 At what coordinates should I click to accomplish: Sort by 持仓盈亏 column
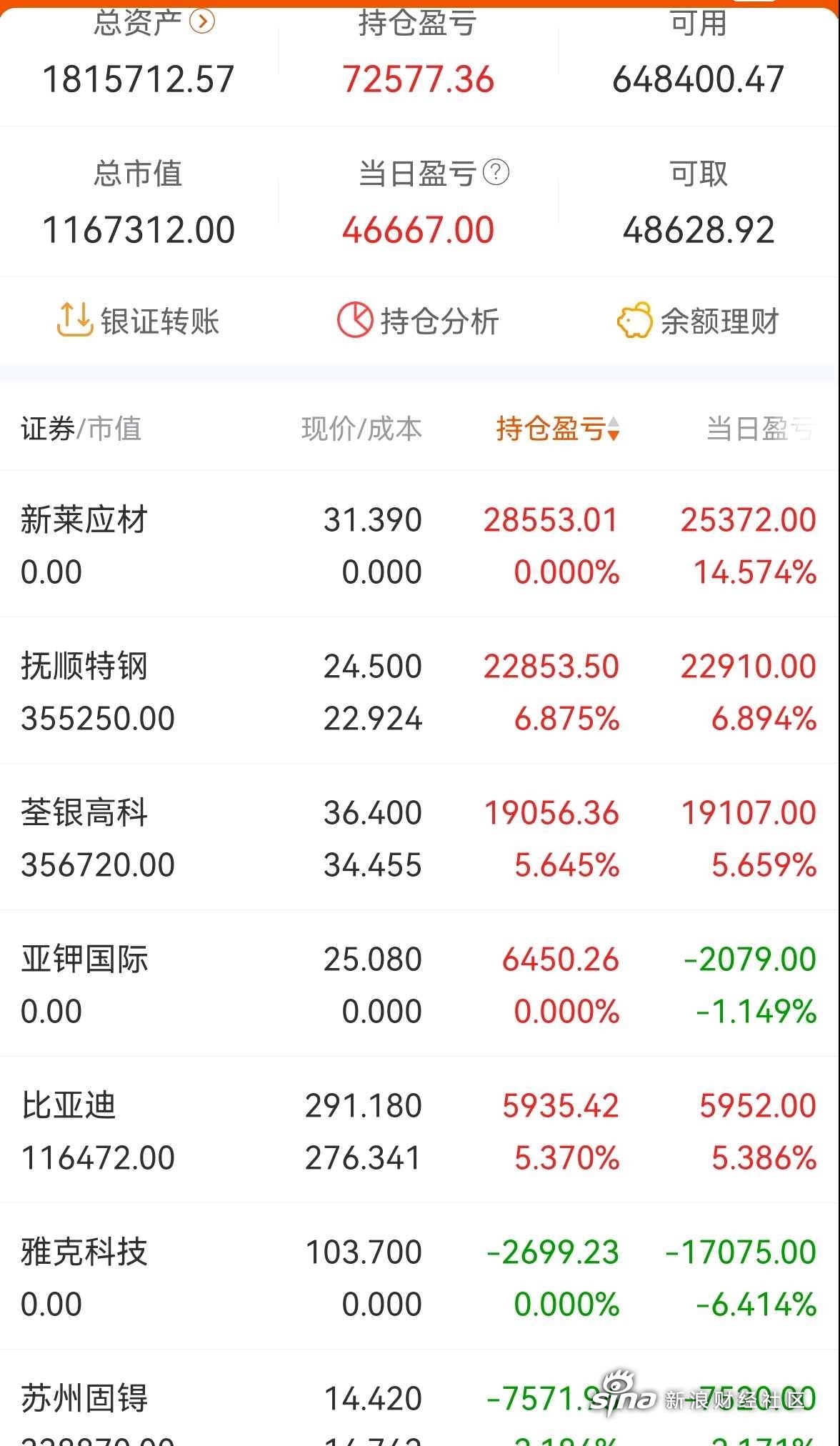click(x=558, y=429)
